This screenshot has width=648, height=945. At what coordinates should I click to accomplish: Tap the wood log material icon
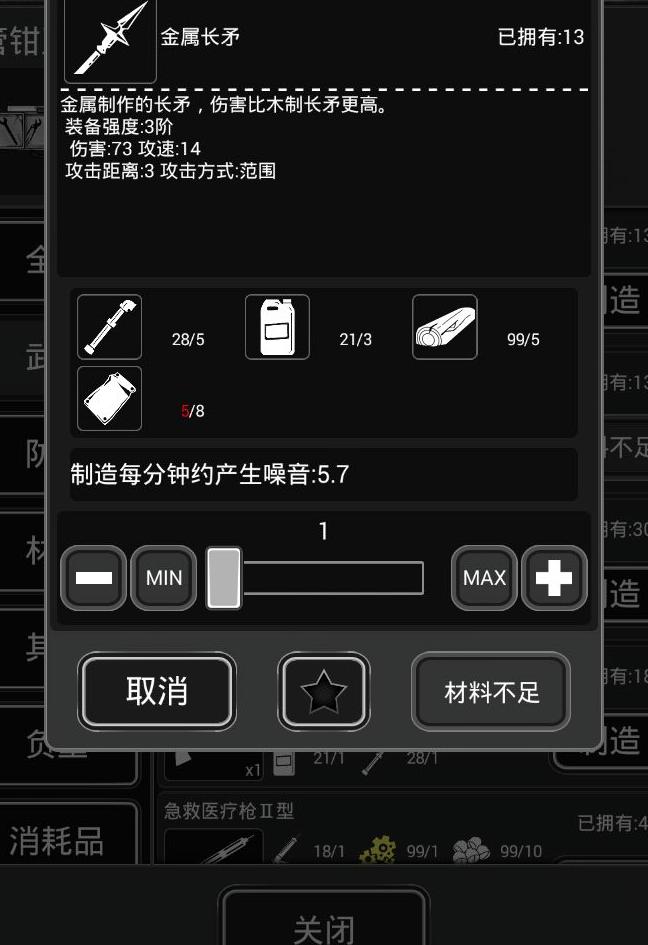click(445, 327)
